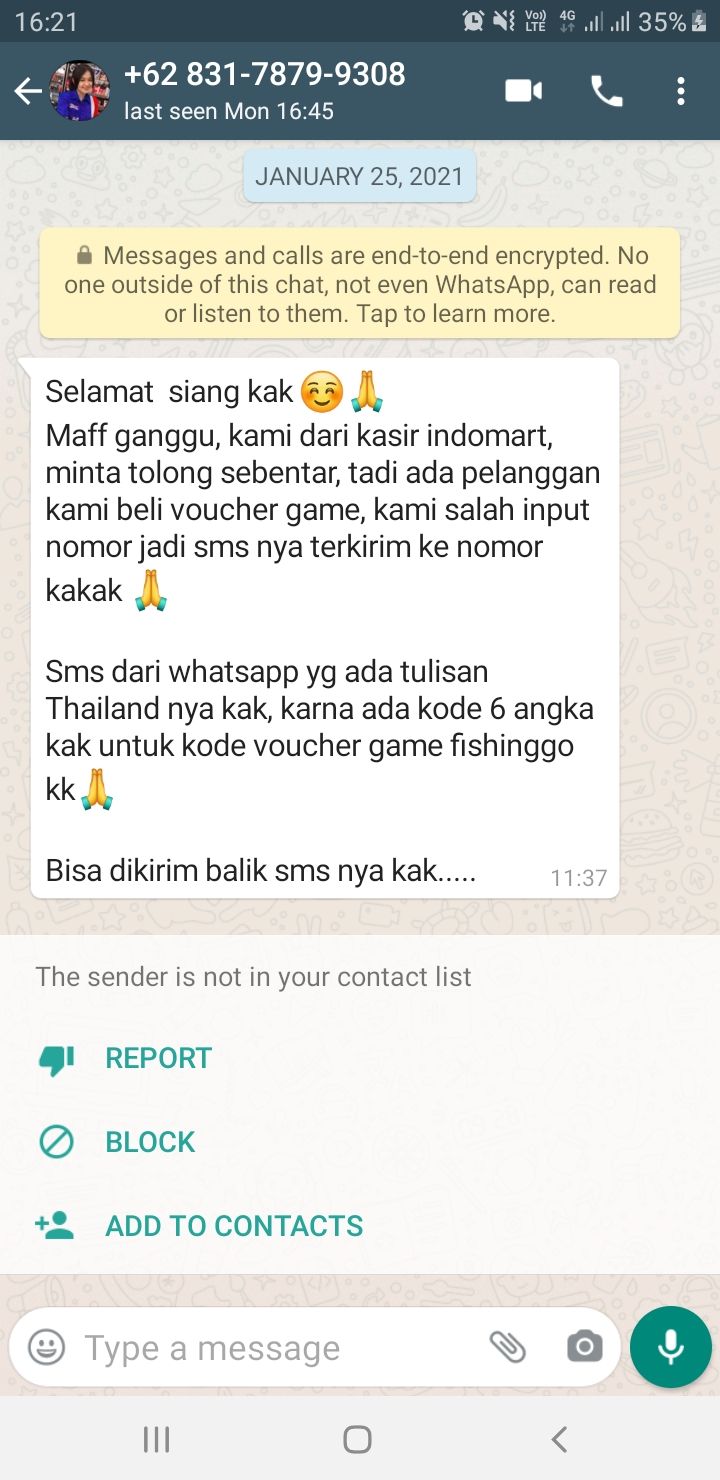Screen dimensions: 720x1480
Task: Open contact info for +62 831-7879-9308
Action: [x=265, y=90]
